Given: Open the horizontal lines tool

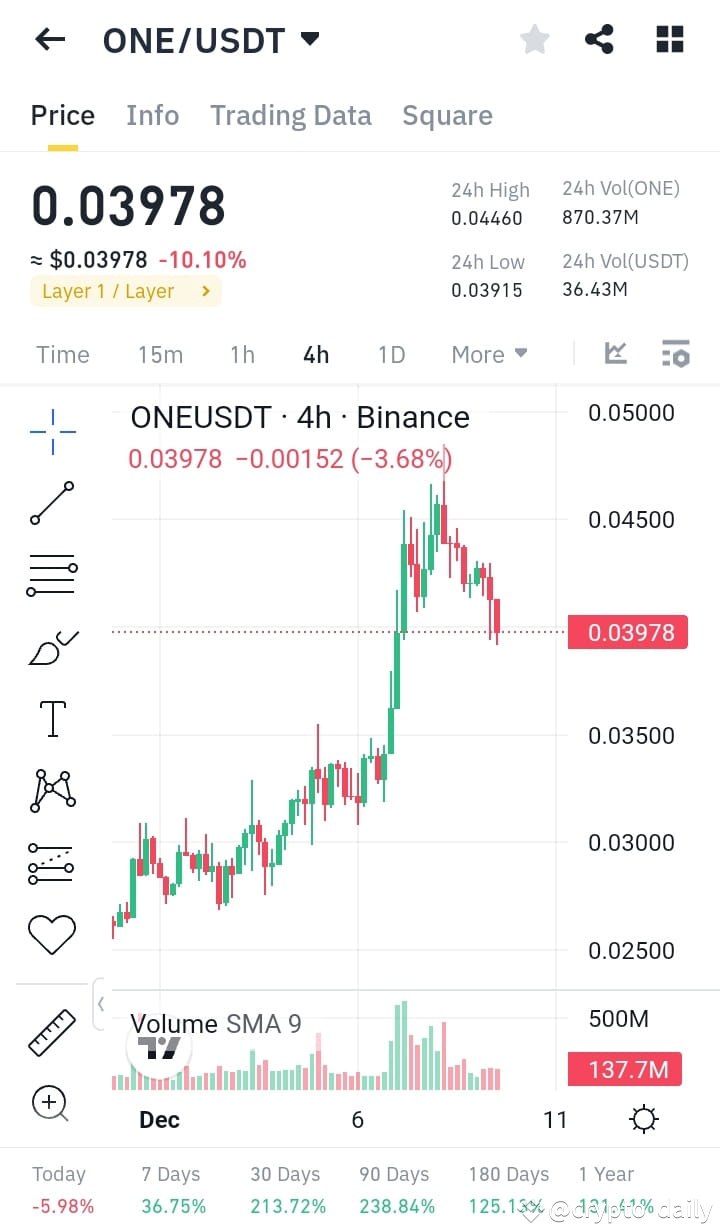Looking at the screenshot, I should pos(51,573).
